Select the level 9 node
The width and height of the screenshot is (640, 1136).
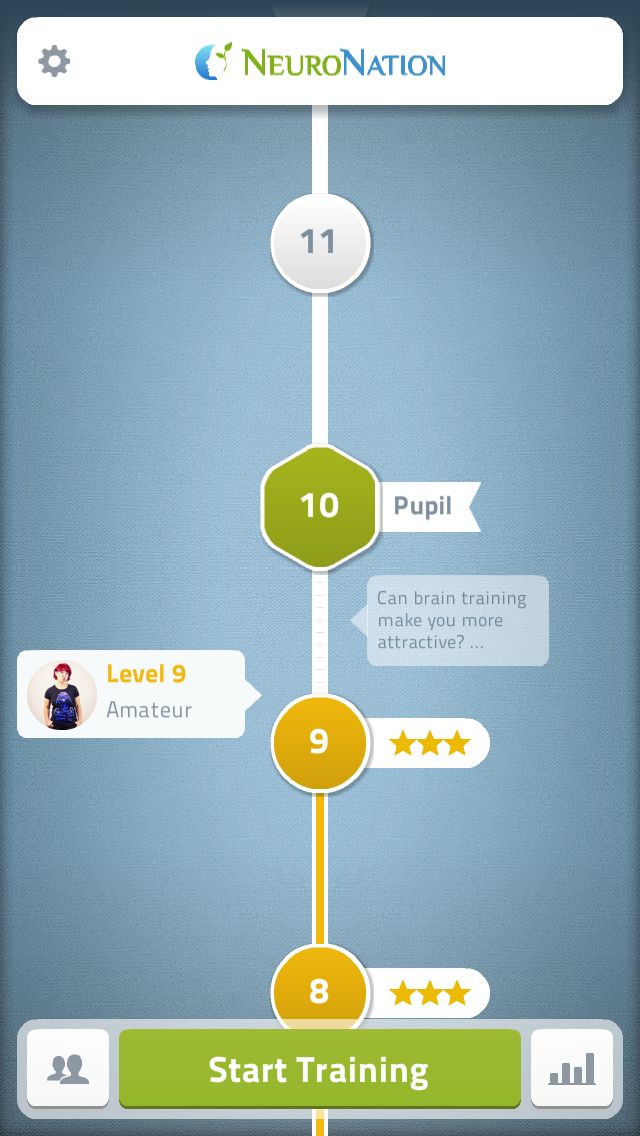[320, 743]
